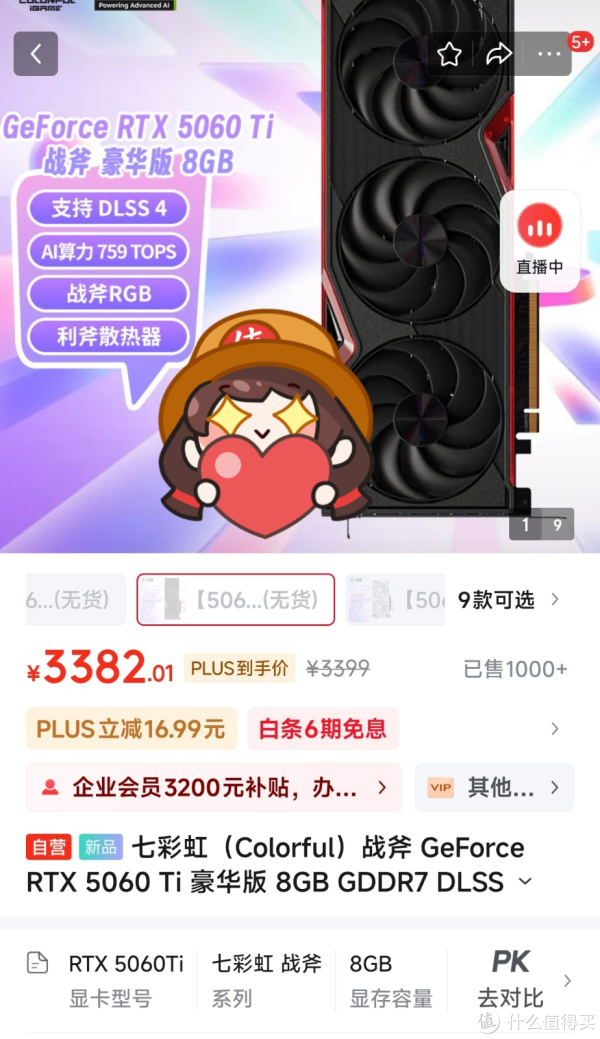View the 白条6期免息 installment offer

323,729
